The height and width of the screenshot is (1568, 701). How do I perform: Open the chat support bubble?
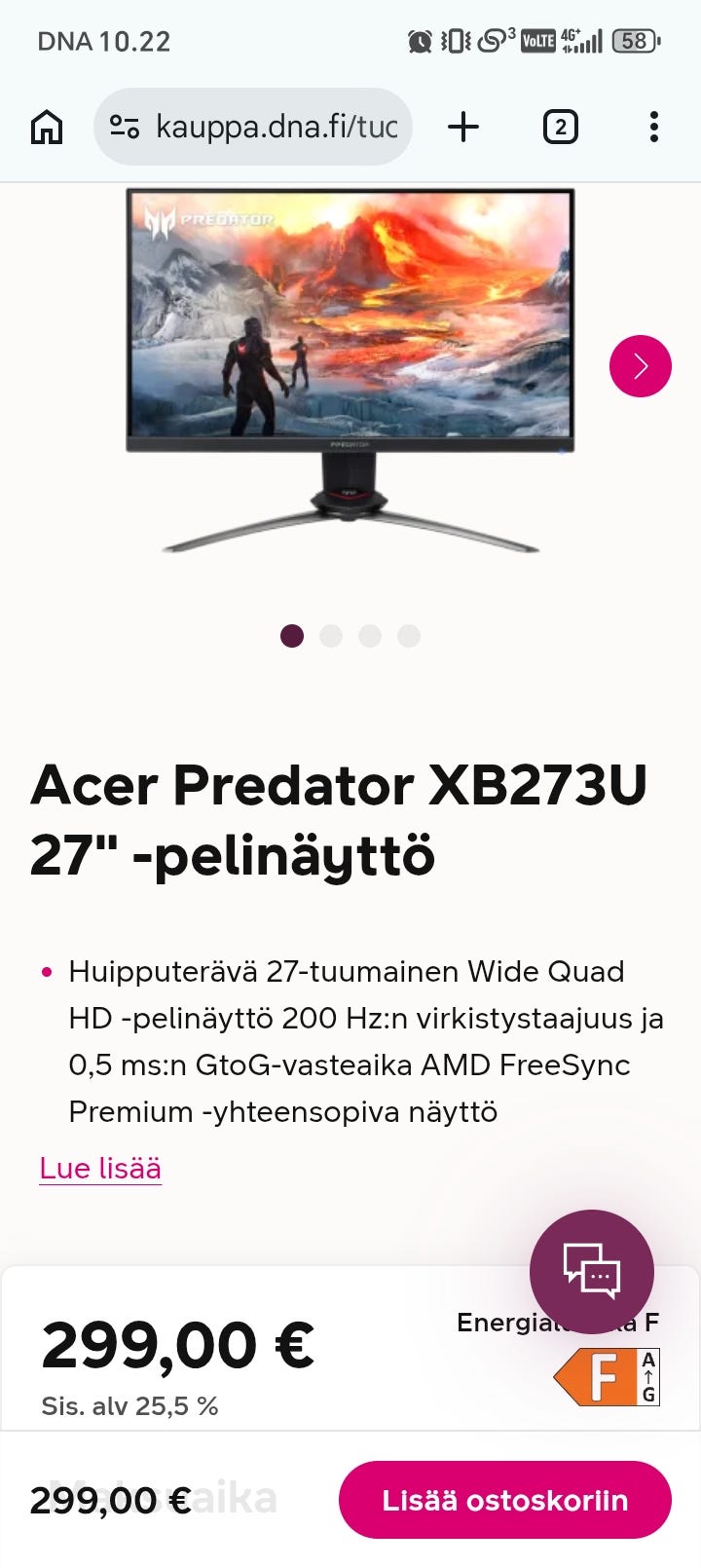591,1271
